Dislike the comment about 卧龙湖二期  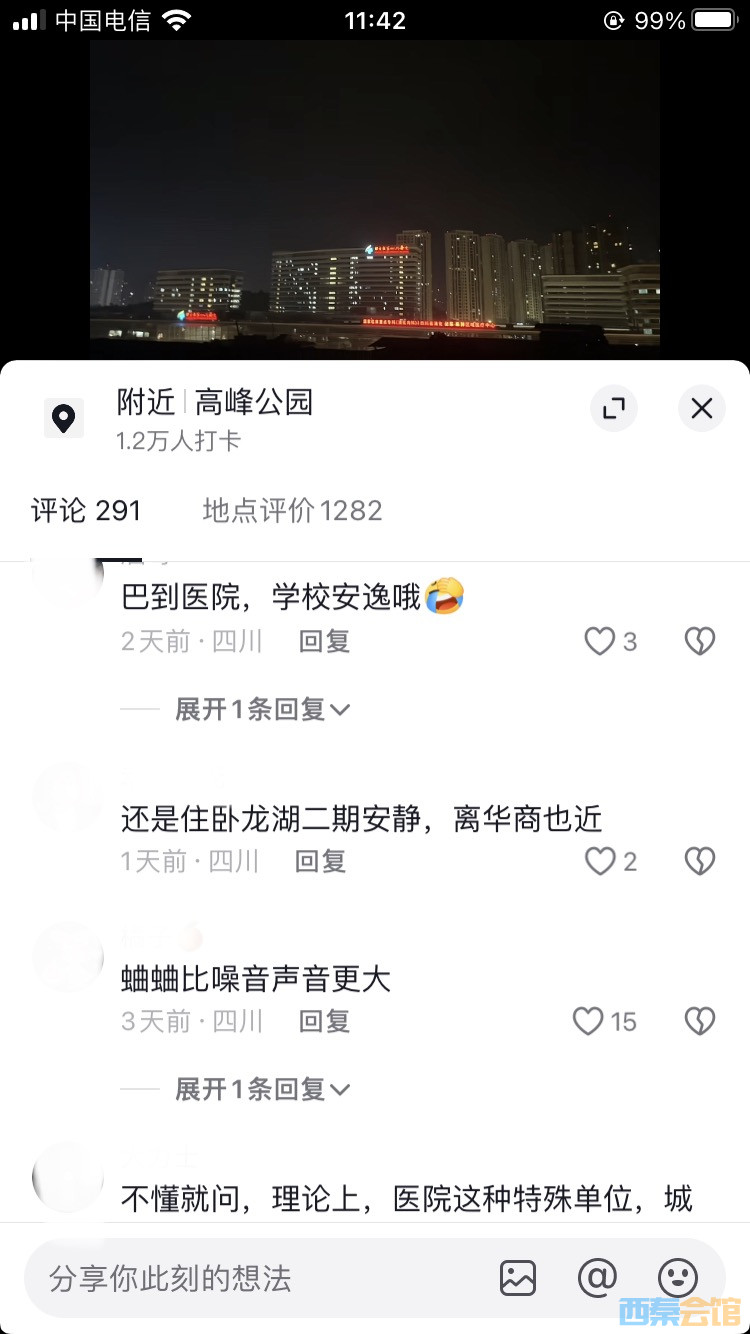(x=700, y=861)
